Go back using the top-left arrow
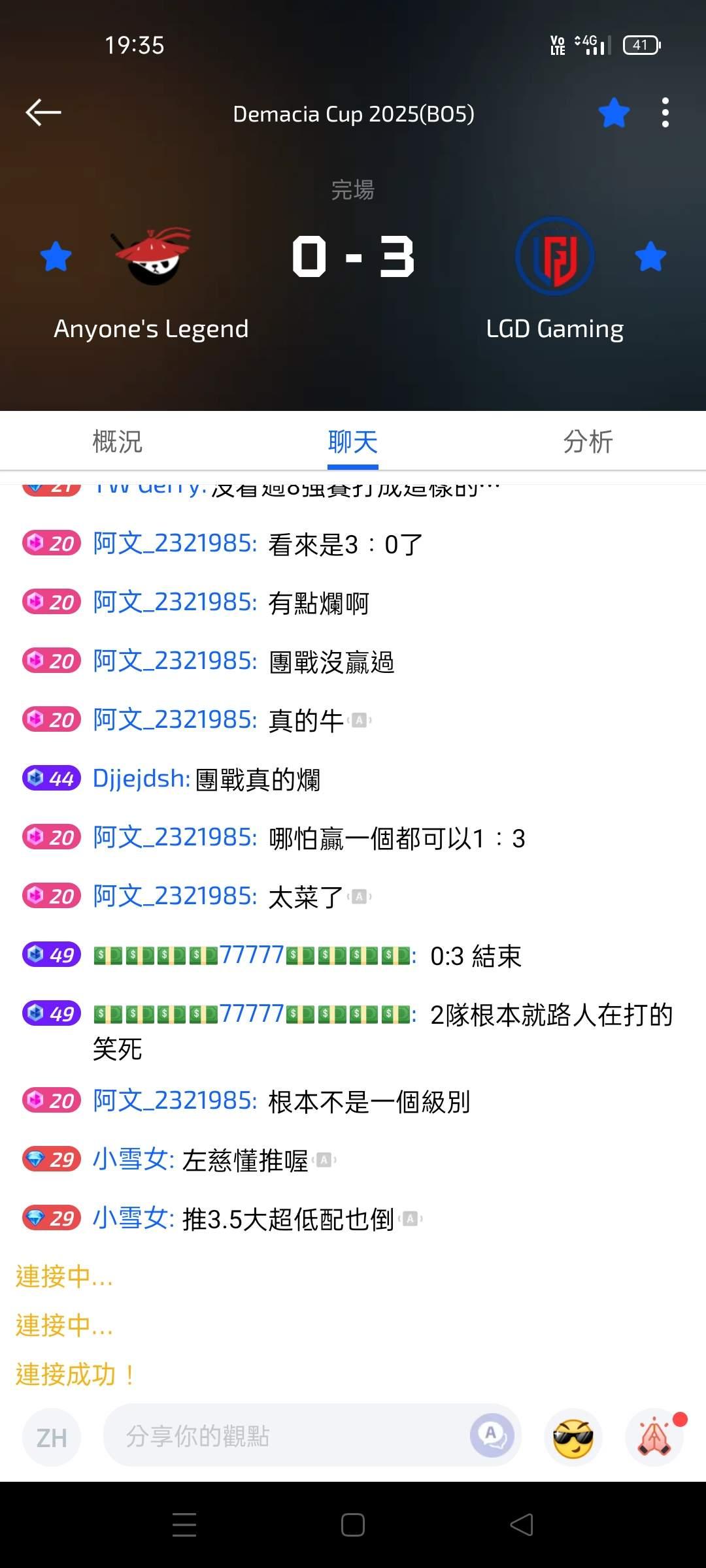Viewport: 706px width, 1568px height. (x=43, y=113)
